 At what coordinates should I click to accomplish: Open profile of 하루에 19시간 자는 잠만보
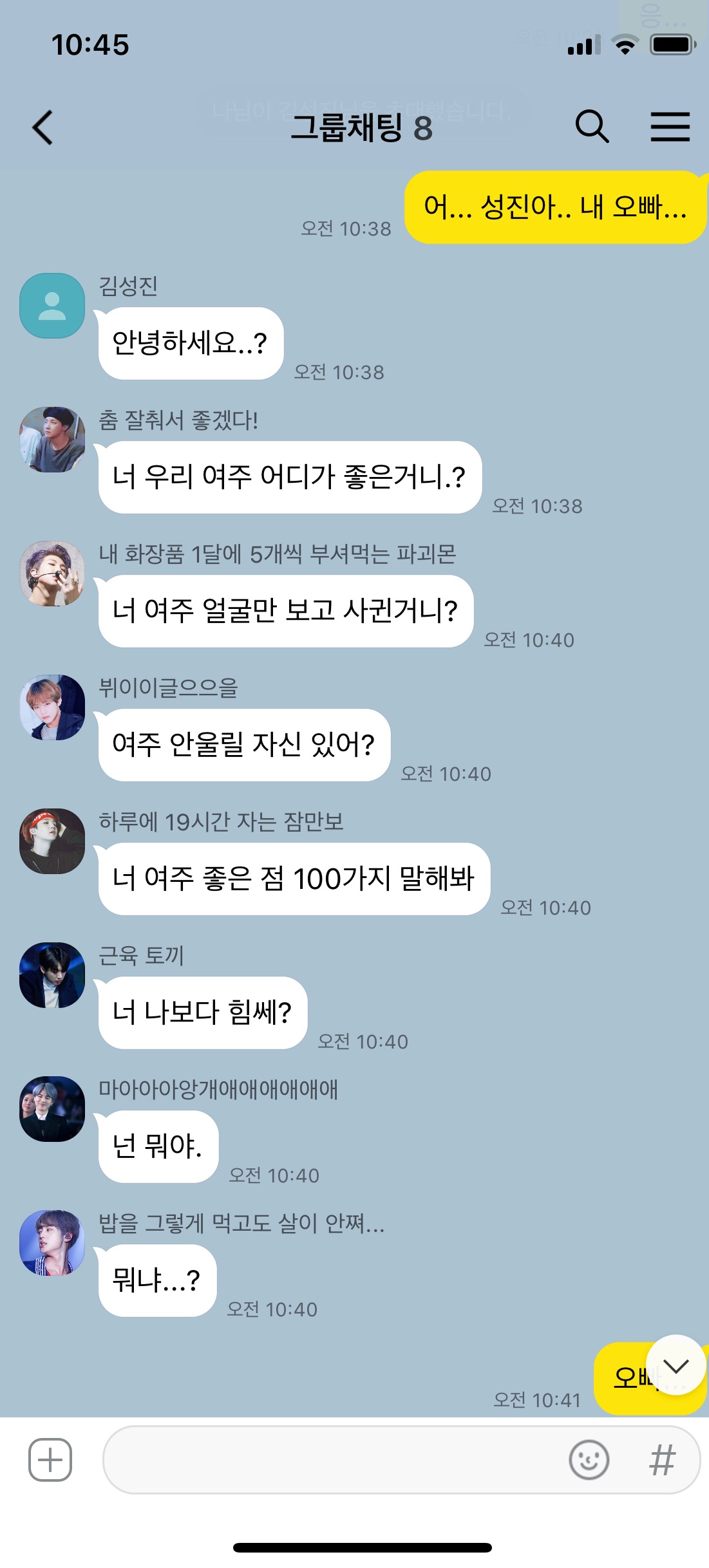(52, 841)
